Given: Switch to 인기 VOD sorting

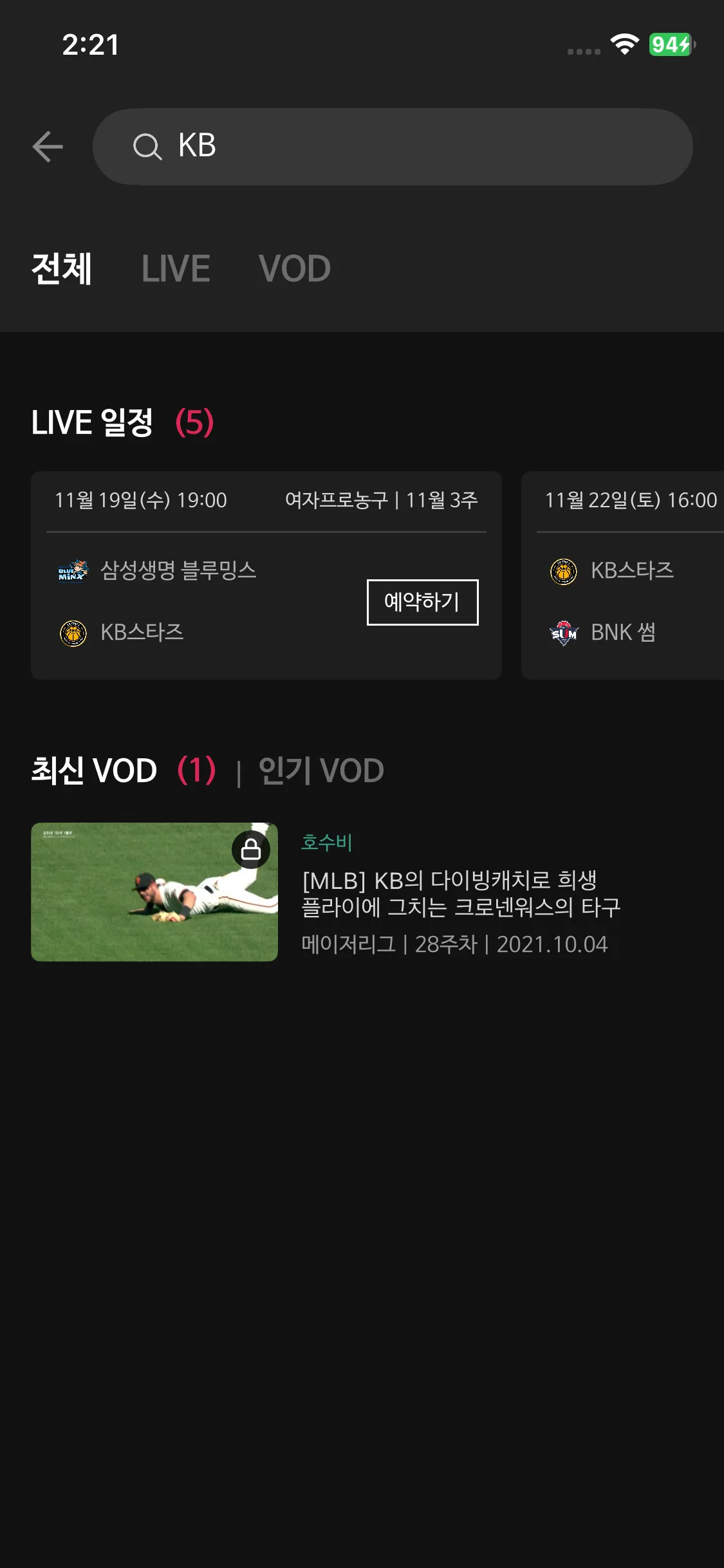Looking at the screenshot, I should pyautogui.click(x=320, y=770).
